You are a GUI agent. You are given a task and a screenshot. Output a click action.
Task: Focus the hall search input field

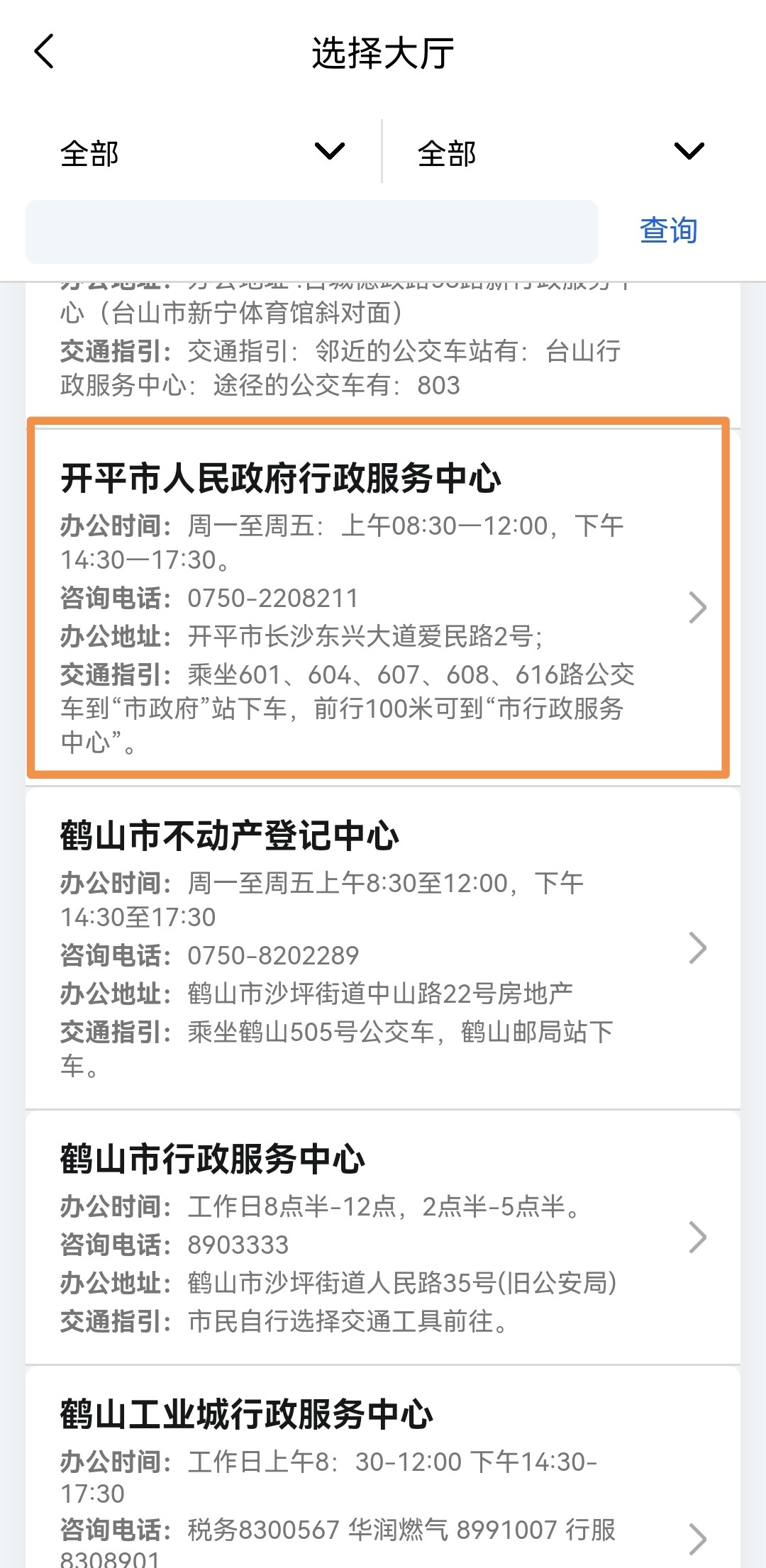311,232
